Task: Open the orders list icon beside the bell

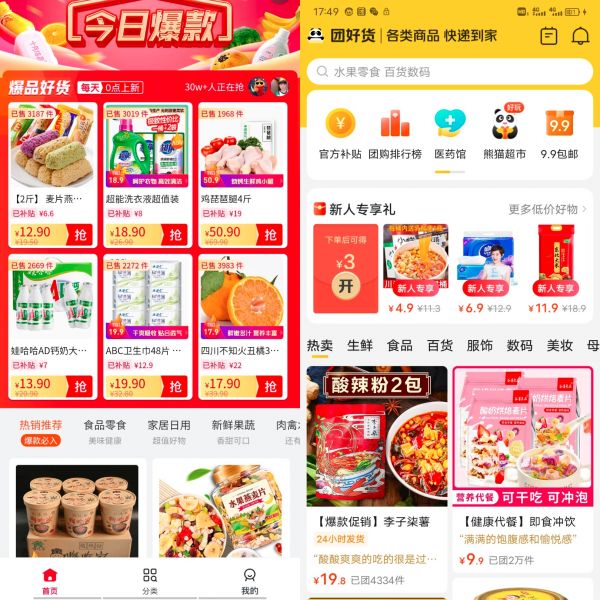Action: click(x=548, y=36)
